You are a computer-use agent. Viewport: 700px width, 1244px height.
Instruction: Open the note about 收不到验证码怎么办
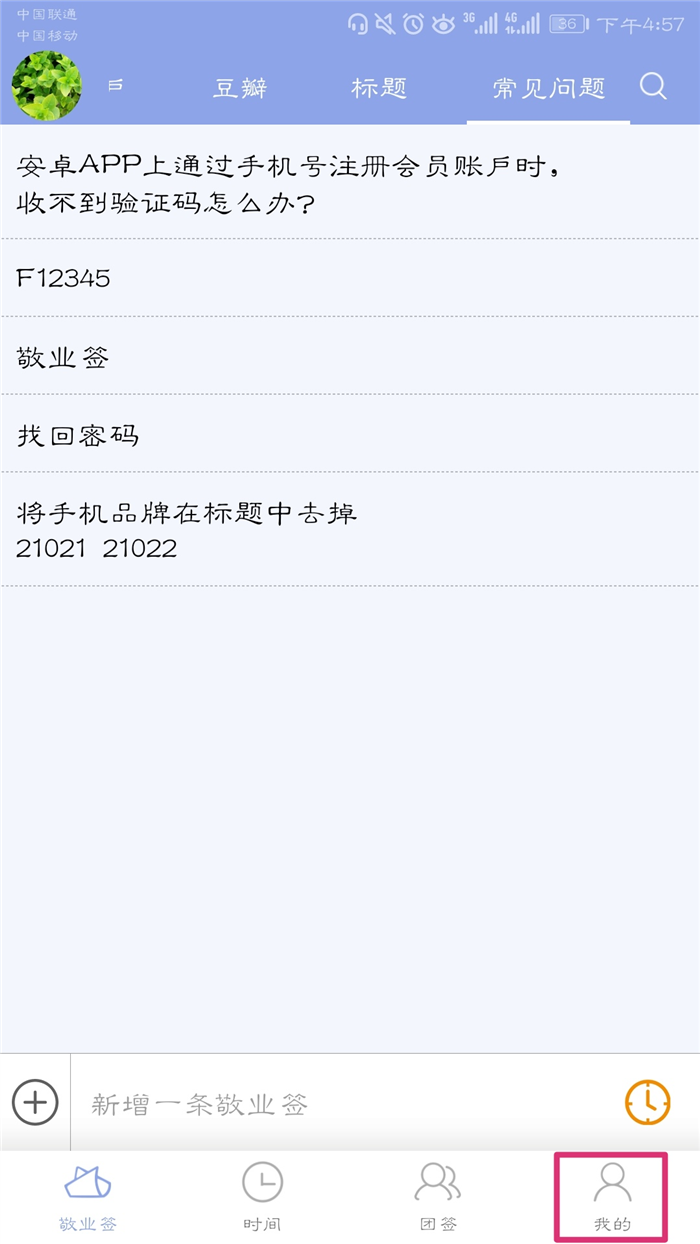coord(350,182)
